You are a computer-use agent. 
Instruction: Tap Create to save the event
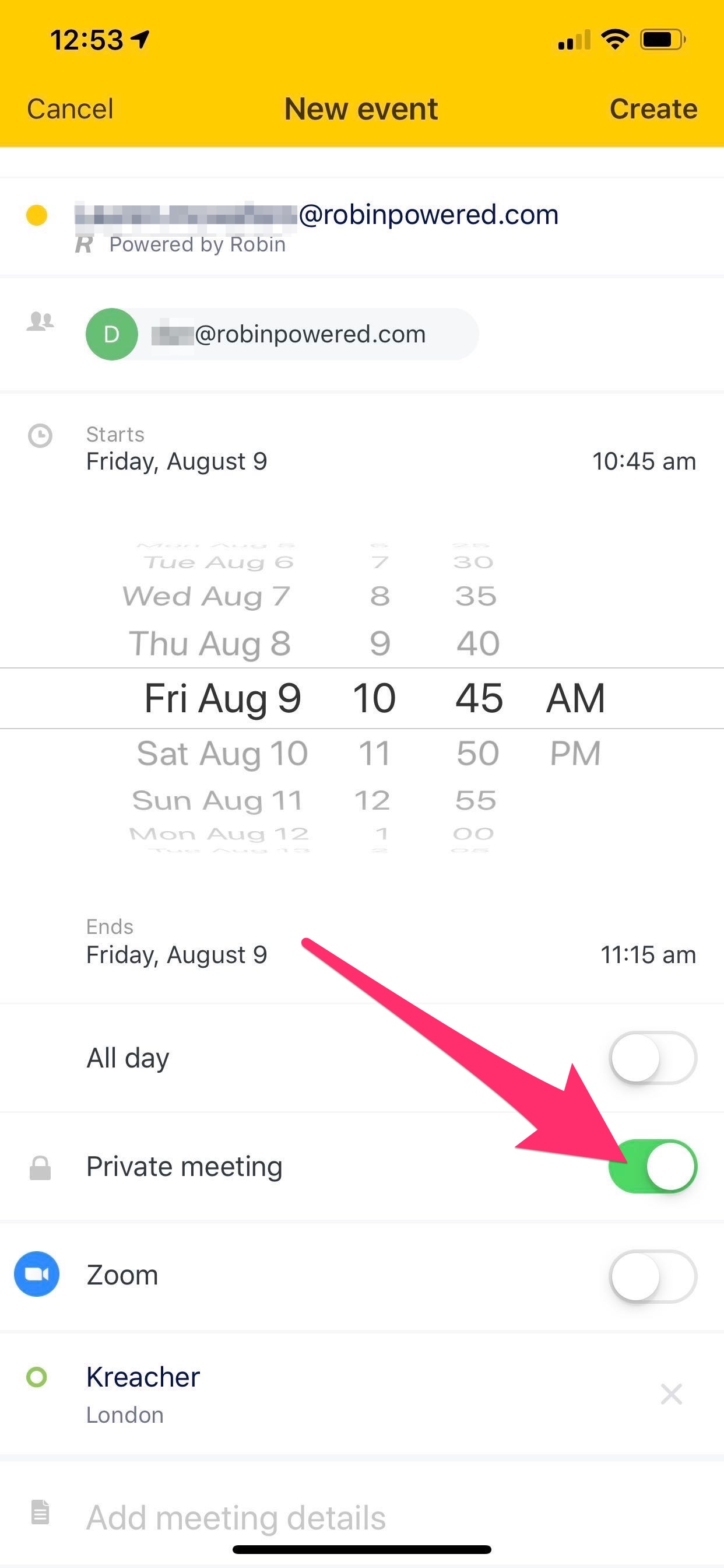coord(653,109)
